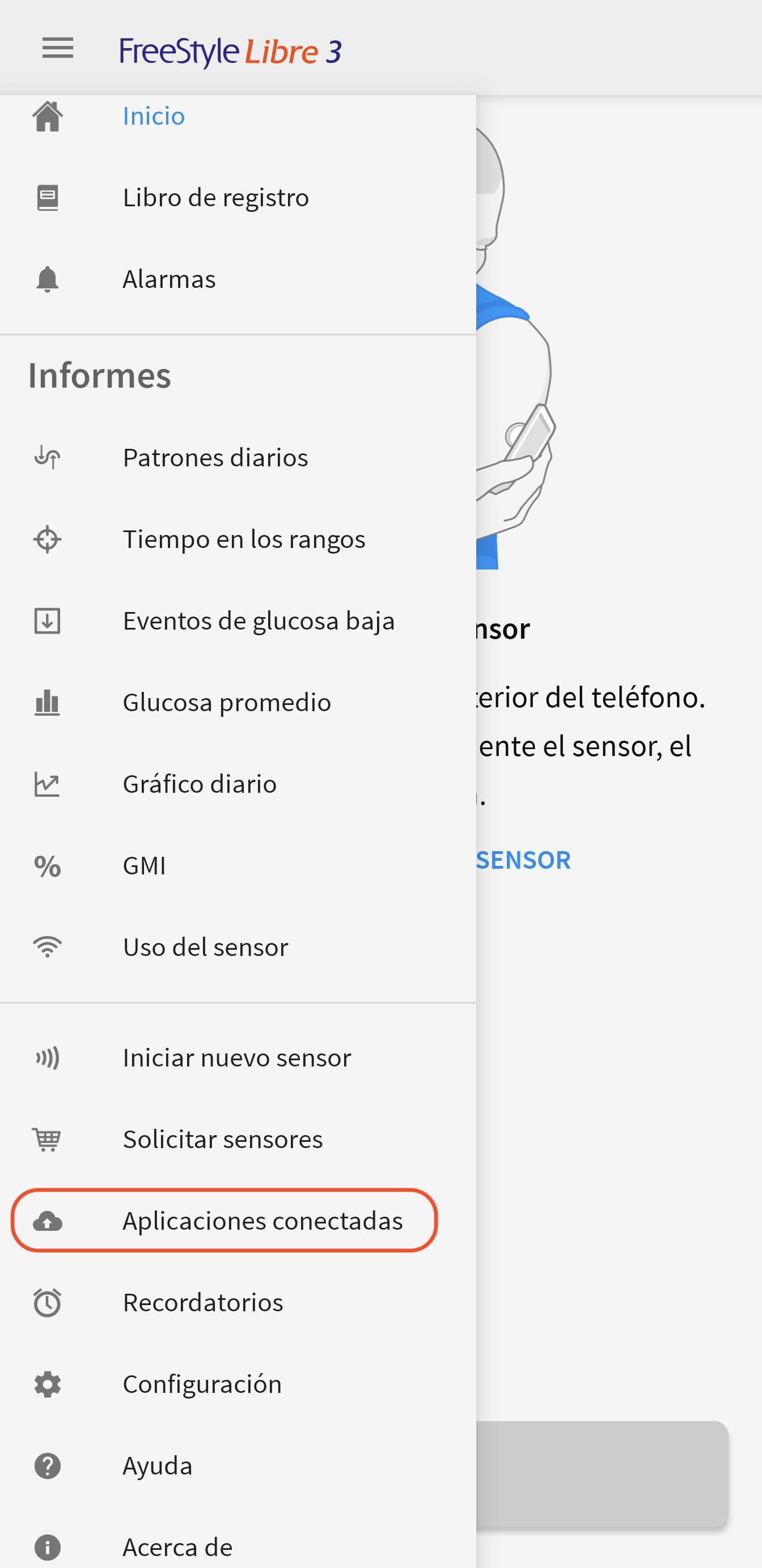Open Libro de registro
This screenshot has height=1568, width=762.
(x=238, y=197)
